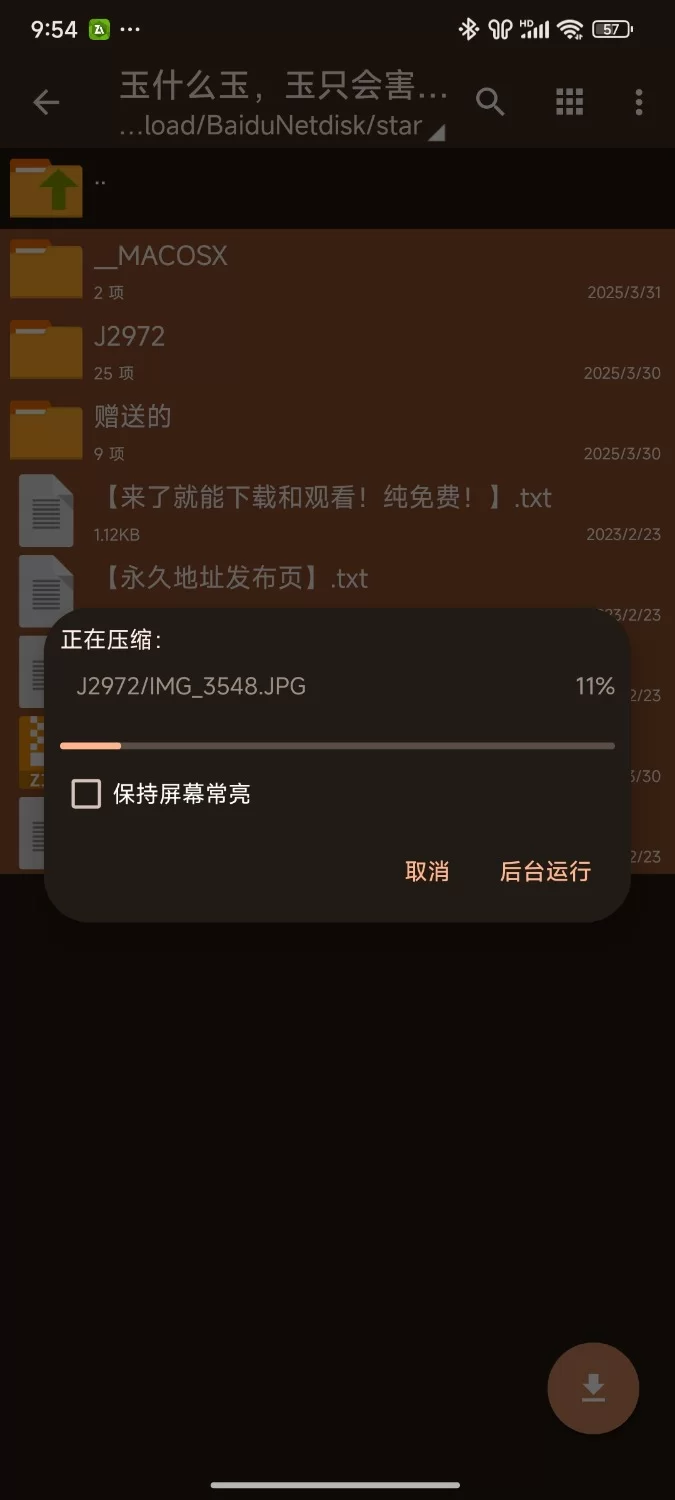Tick the 保持屏幕常亮 checkbox
This screenshot has width=675, height=1500.
pyautogui.click(x=86, y=794)
